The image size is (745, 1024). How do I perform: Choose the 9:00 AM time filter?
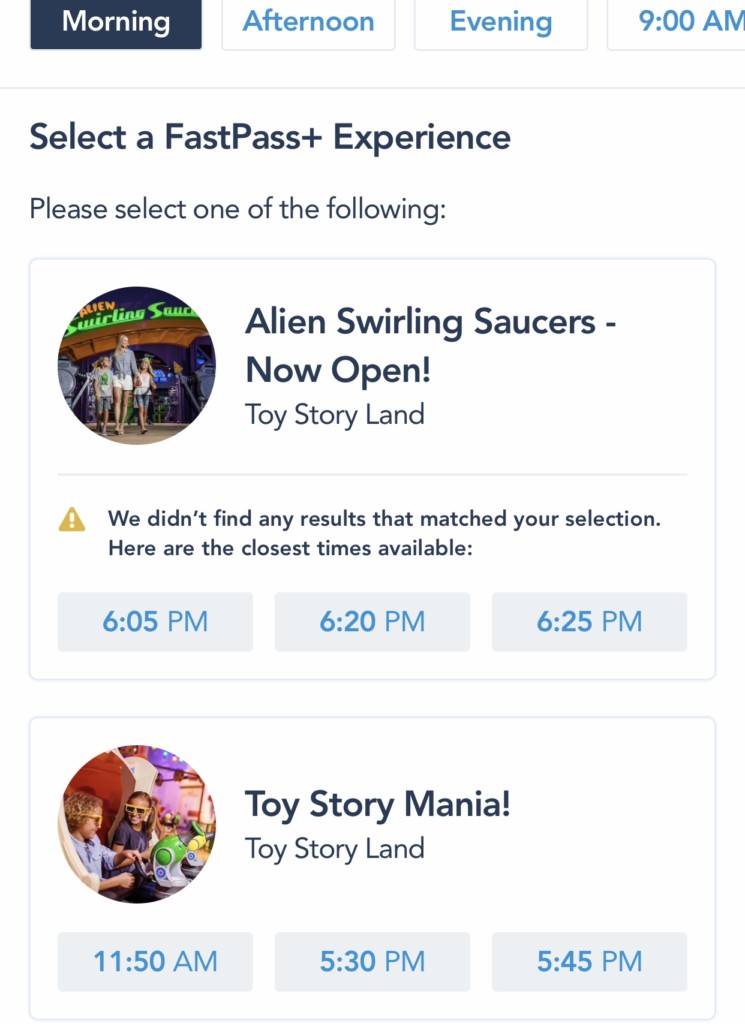pyautogui.click(x=680, y=22)
